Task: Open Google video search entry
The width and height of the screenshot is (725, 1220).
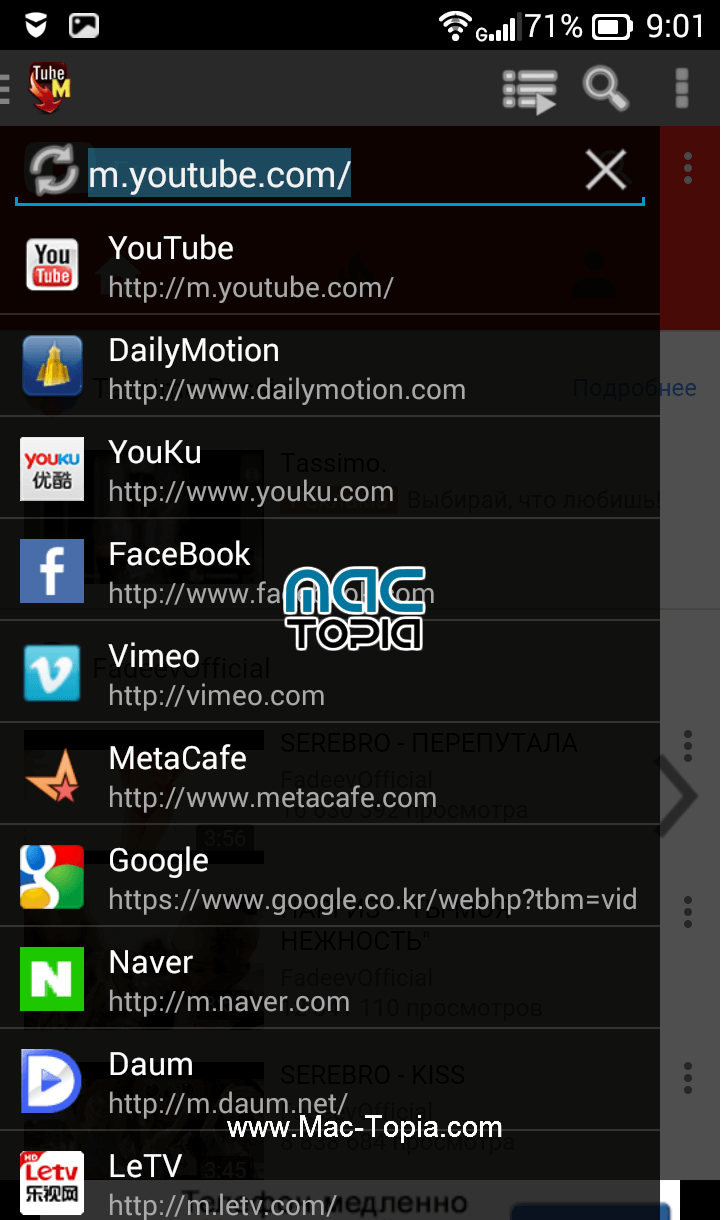Action: [330, 878]
